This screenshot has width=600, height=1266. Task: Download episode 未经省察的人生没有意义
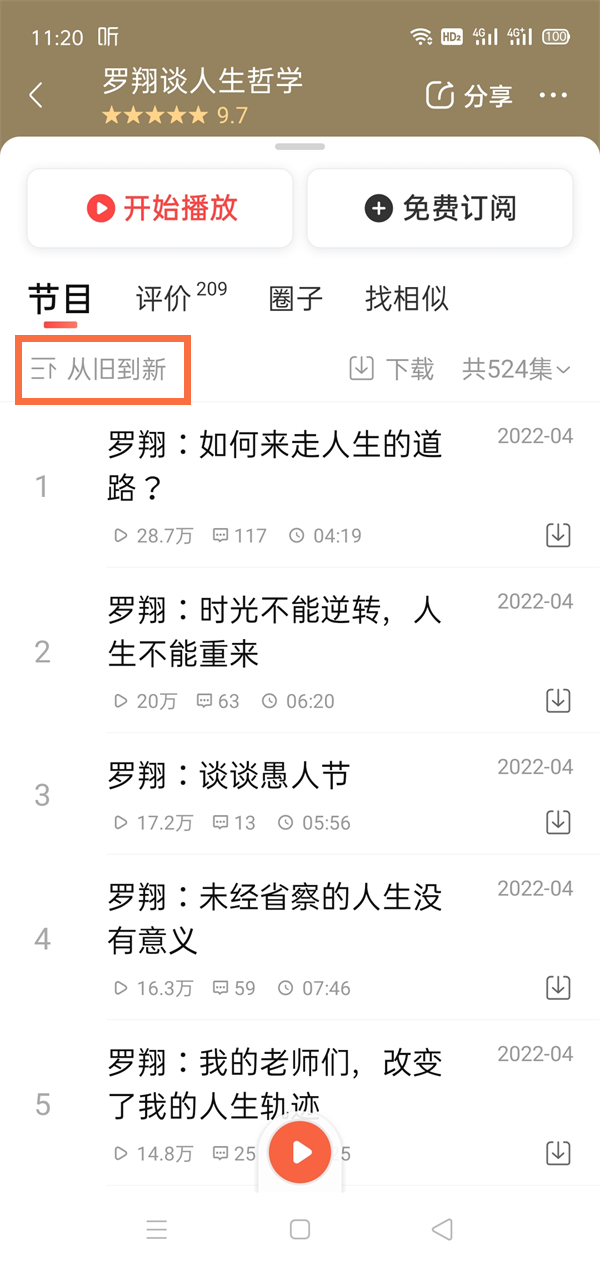click(558, 988)
